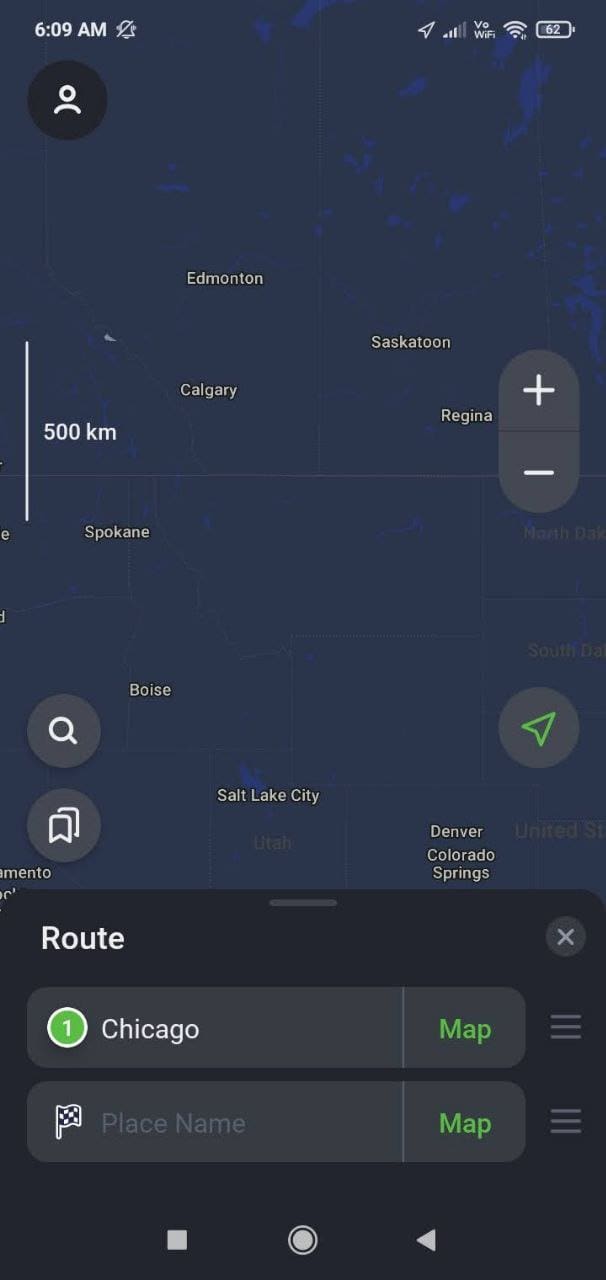The height and width of the screenshot is (1280, 606).
Task: Go back using system back button
Action: pos(426,1240)
